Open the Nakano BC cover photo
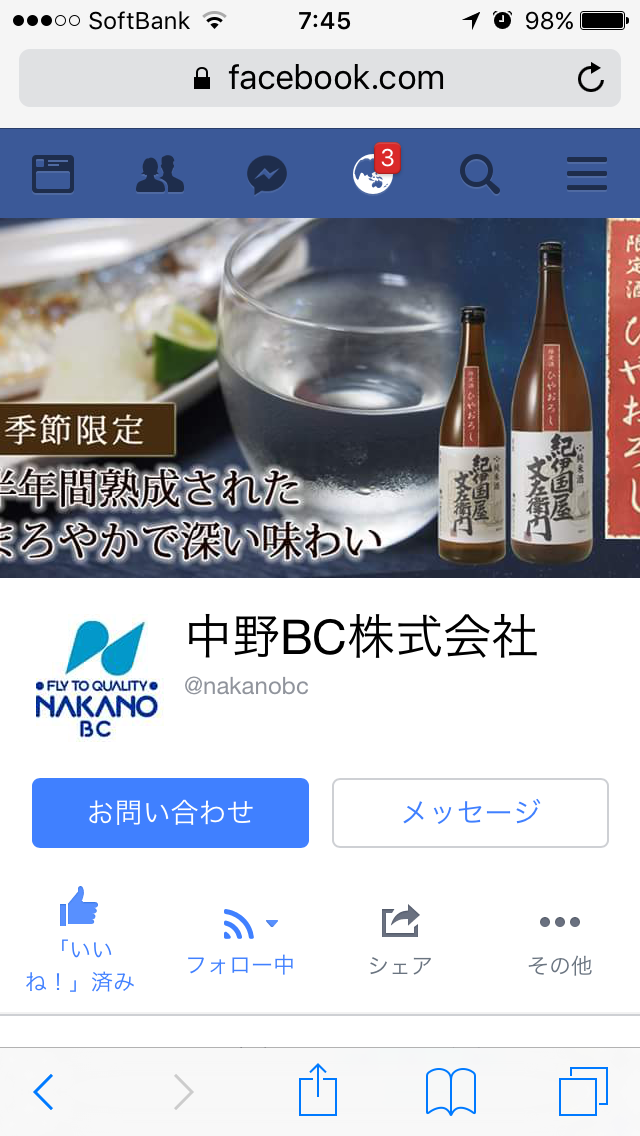Image resolution: width=640 pixels, height=1136 pixels. (320, 398)
